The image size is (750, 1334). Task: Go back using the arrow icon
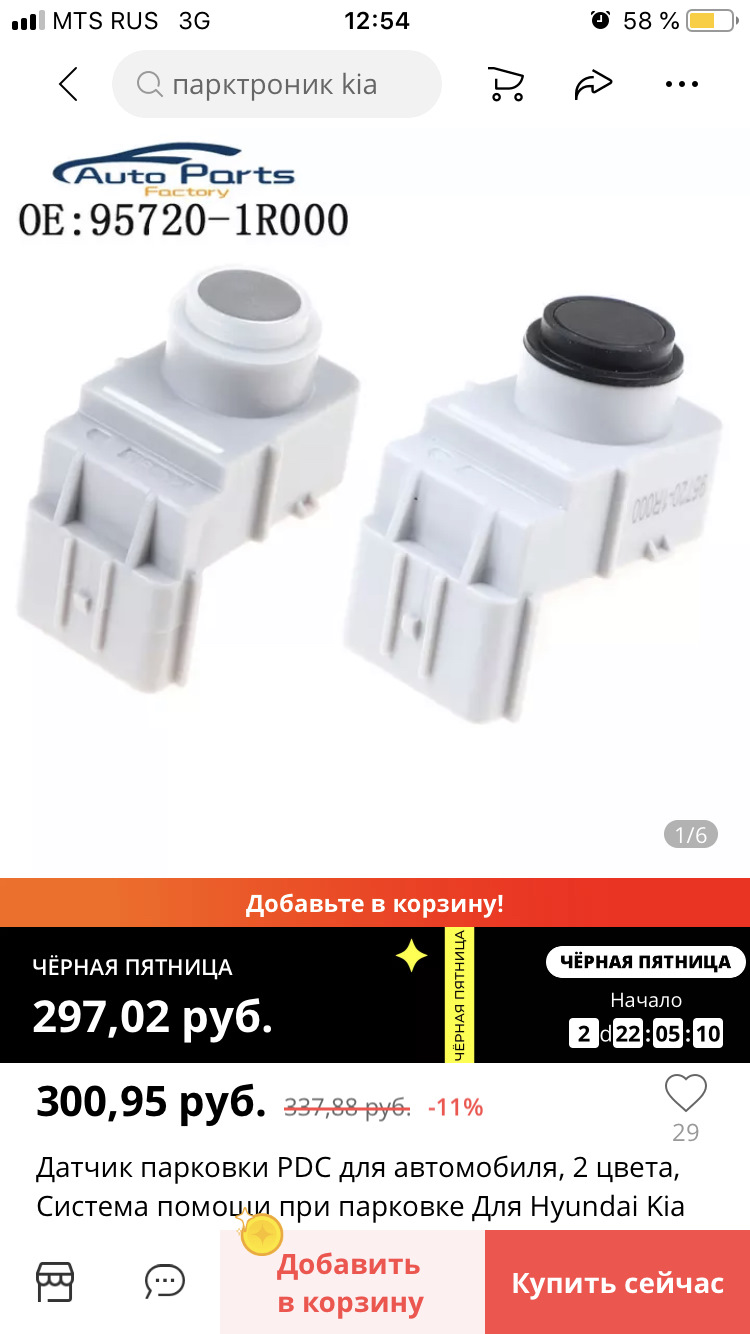coord(68,85)
